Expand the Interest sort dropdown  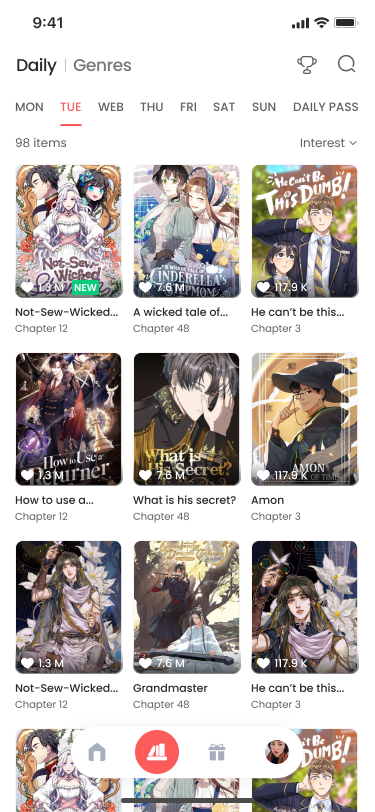328,143
